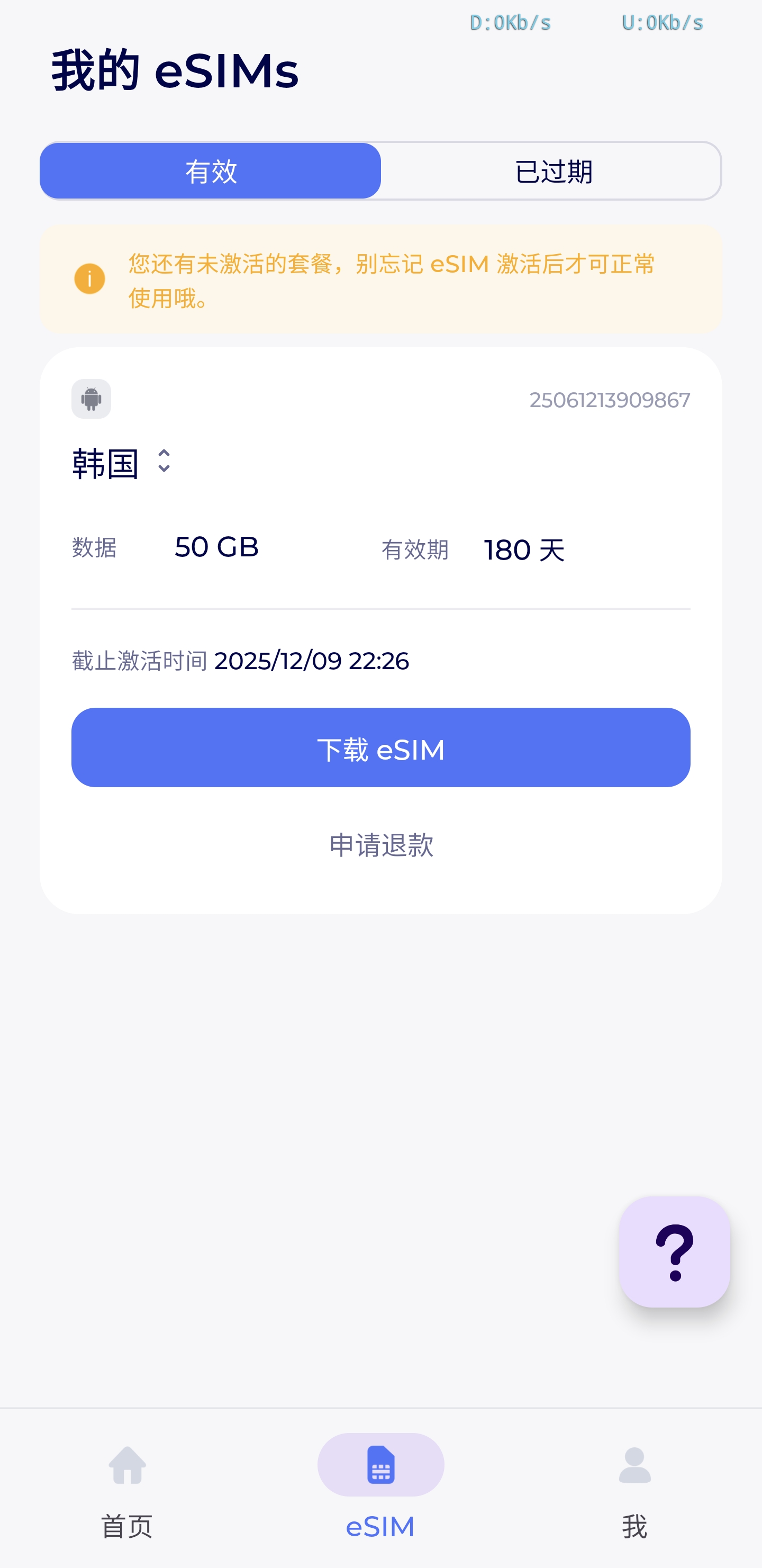Select the 有效 tab
This screenshot has height=1568, width=762.
tap(211, 170)
